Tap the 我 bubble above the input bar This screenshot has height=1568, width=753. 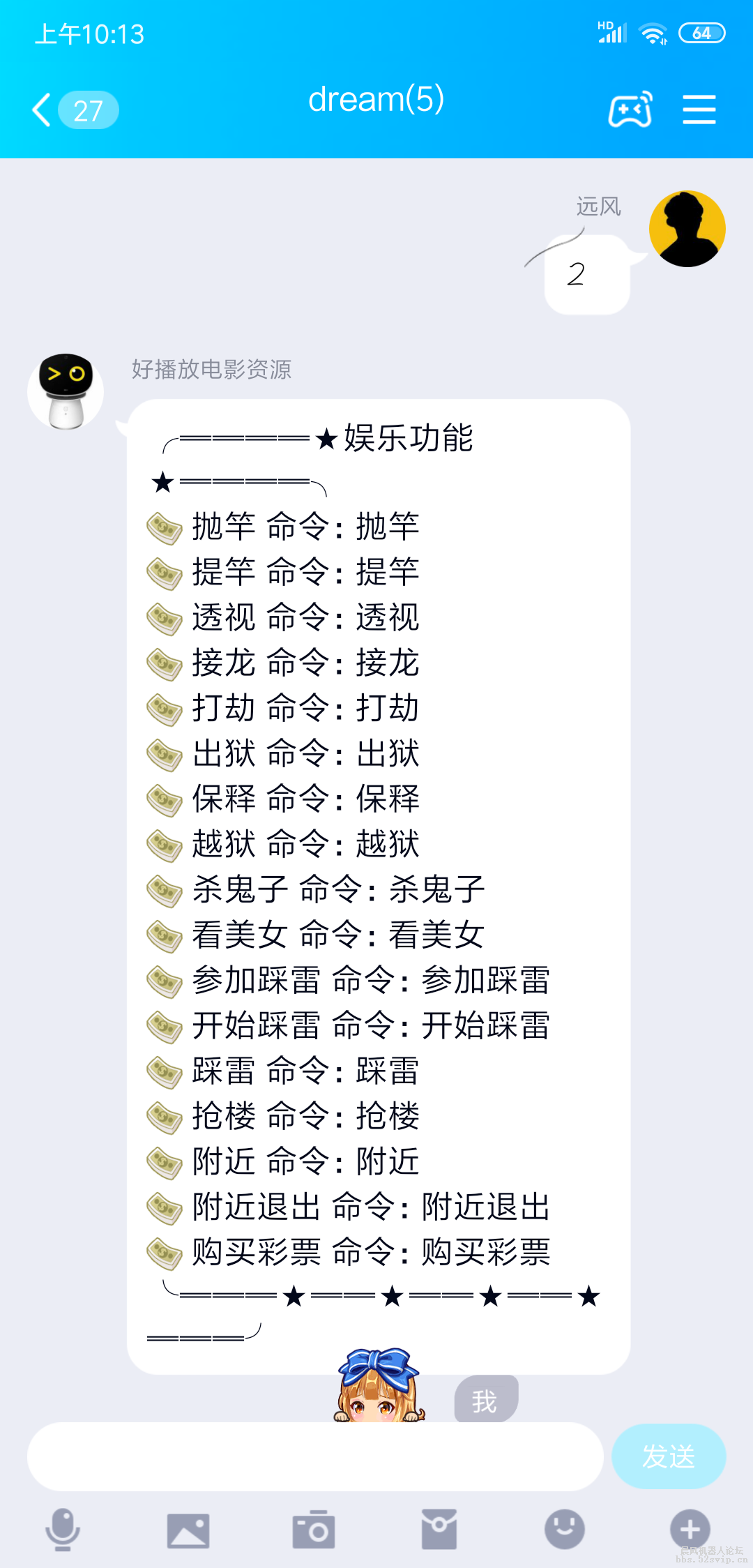(x=485, y=1398)
